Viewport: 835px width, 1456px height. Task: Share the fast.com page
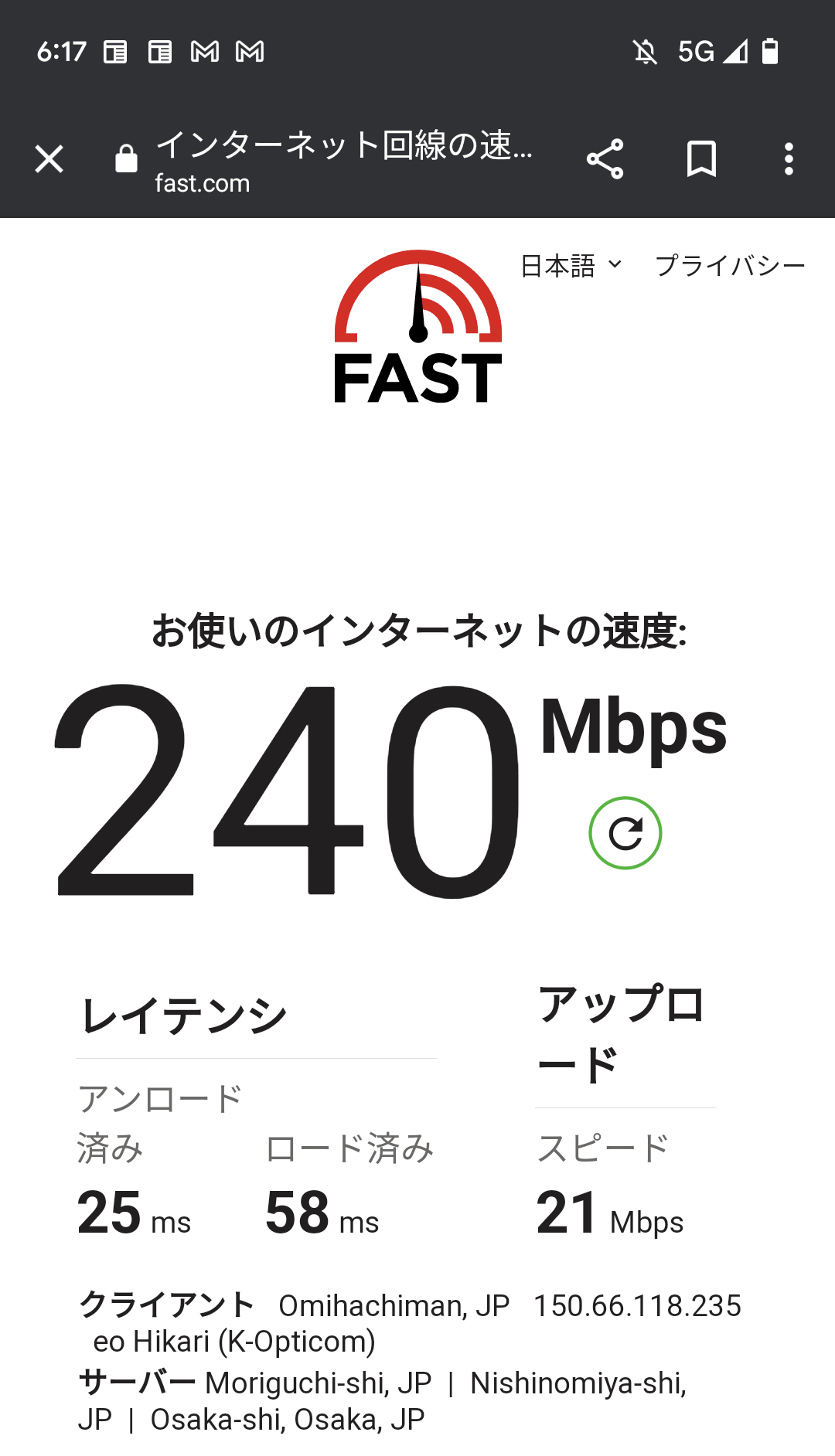coord(605,159)
